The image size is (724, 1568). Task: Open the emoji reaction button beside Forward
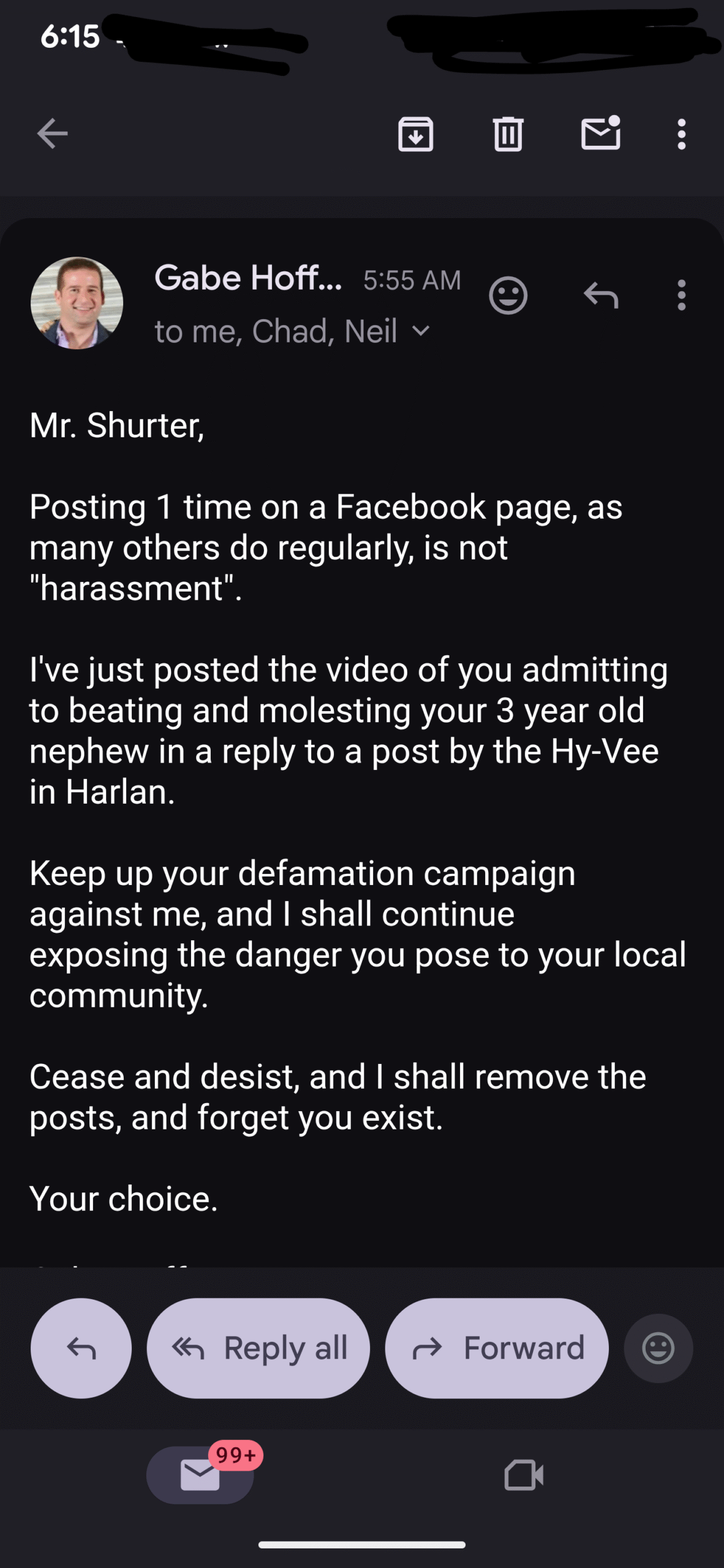pyautogui.click(x=658, y=1348)
